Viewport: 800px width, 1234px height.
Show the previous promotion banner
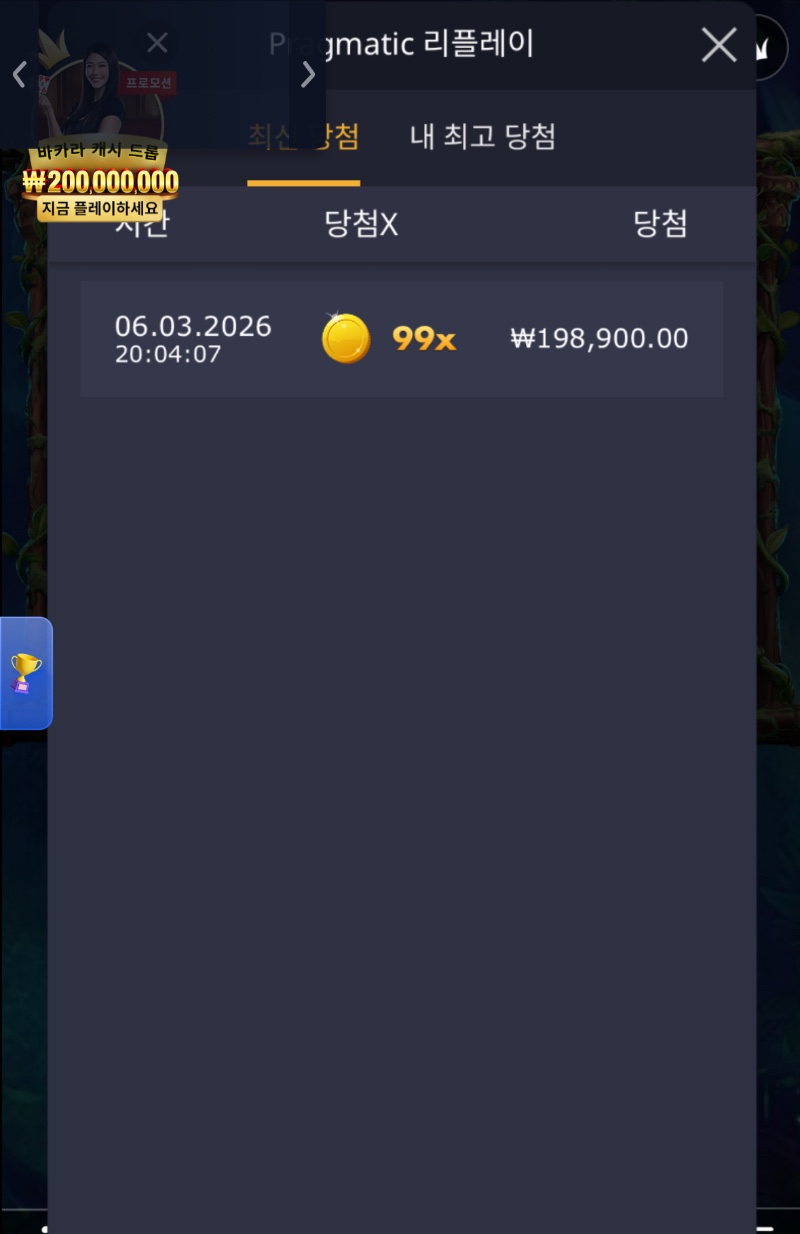coord(19,74)
